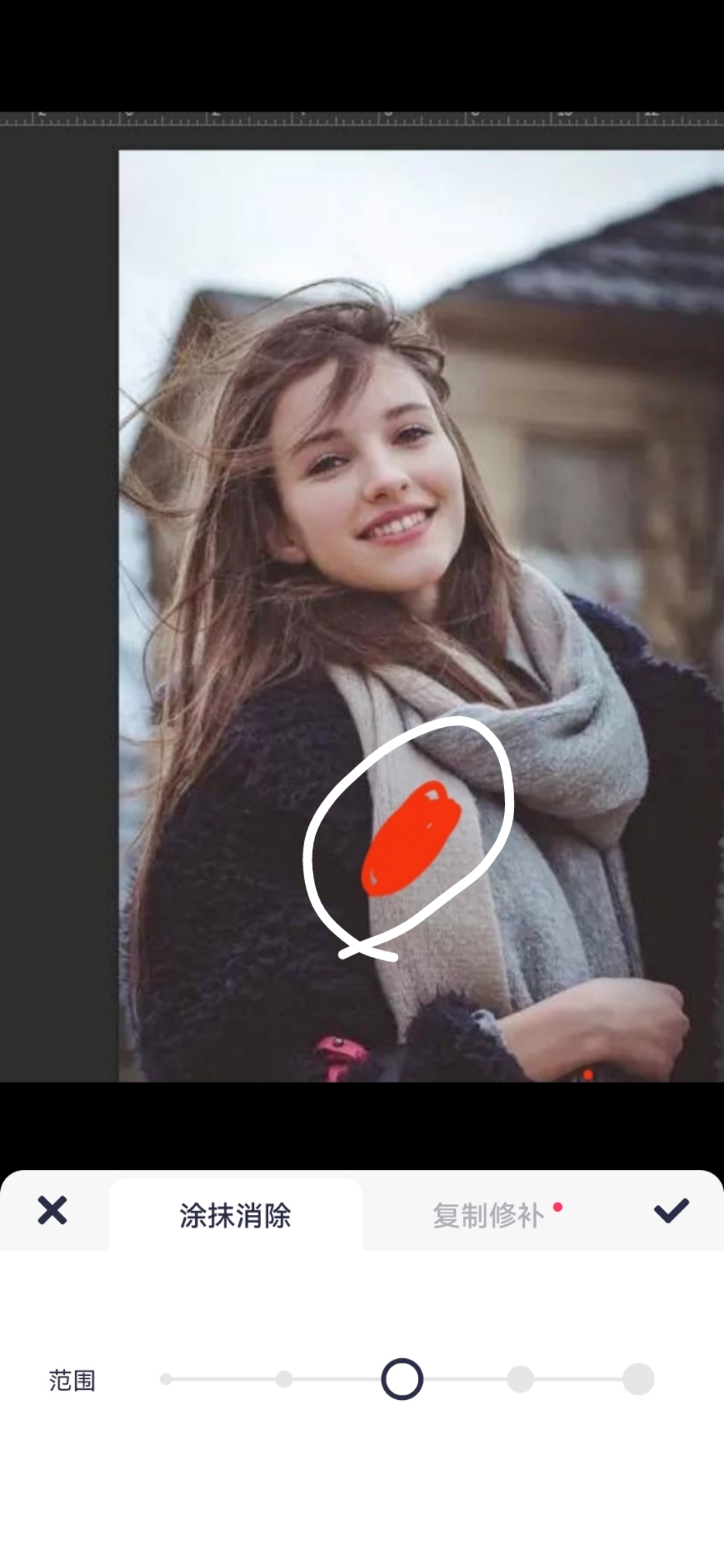Switch to the 复制修补 tab
The image size is (724, 1568).
click(488, 1216)
